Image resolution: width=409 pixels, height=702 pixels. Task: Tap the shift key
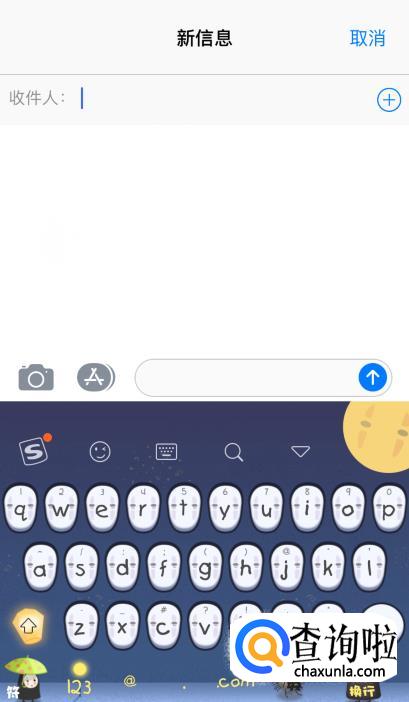29,626
